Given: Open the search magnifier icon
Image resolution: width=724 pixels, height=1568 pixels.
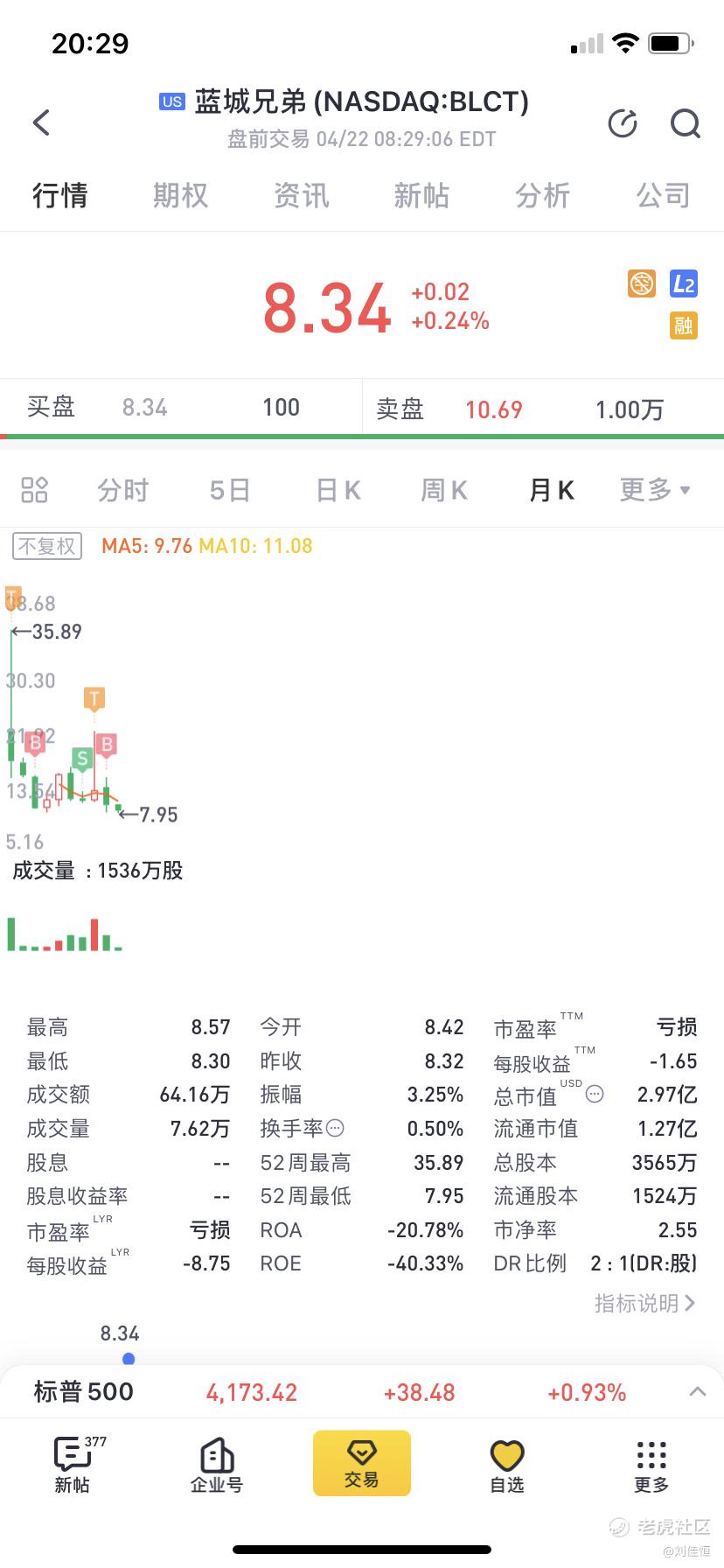Looking at the screenshot, I should [686, 123].
